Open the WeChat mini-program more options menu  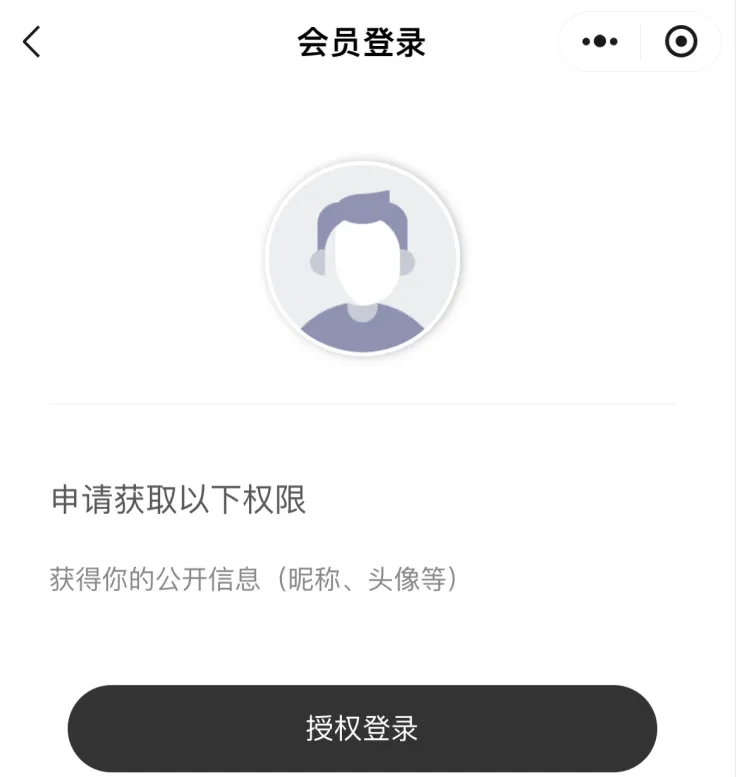598,42
